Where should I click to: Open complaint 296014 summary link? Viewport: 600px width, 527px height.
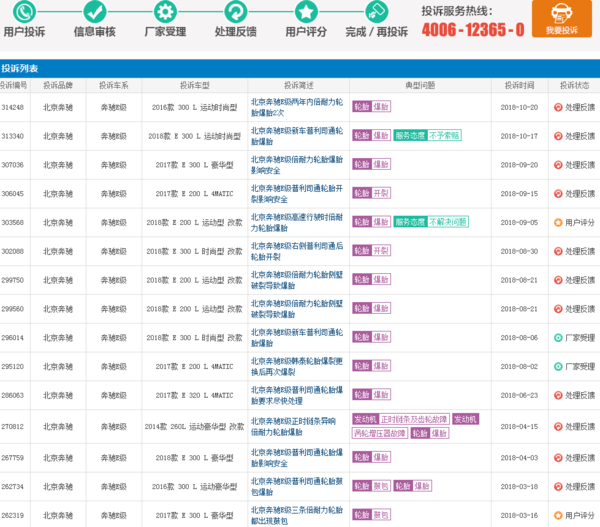tap(297, 338)
